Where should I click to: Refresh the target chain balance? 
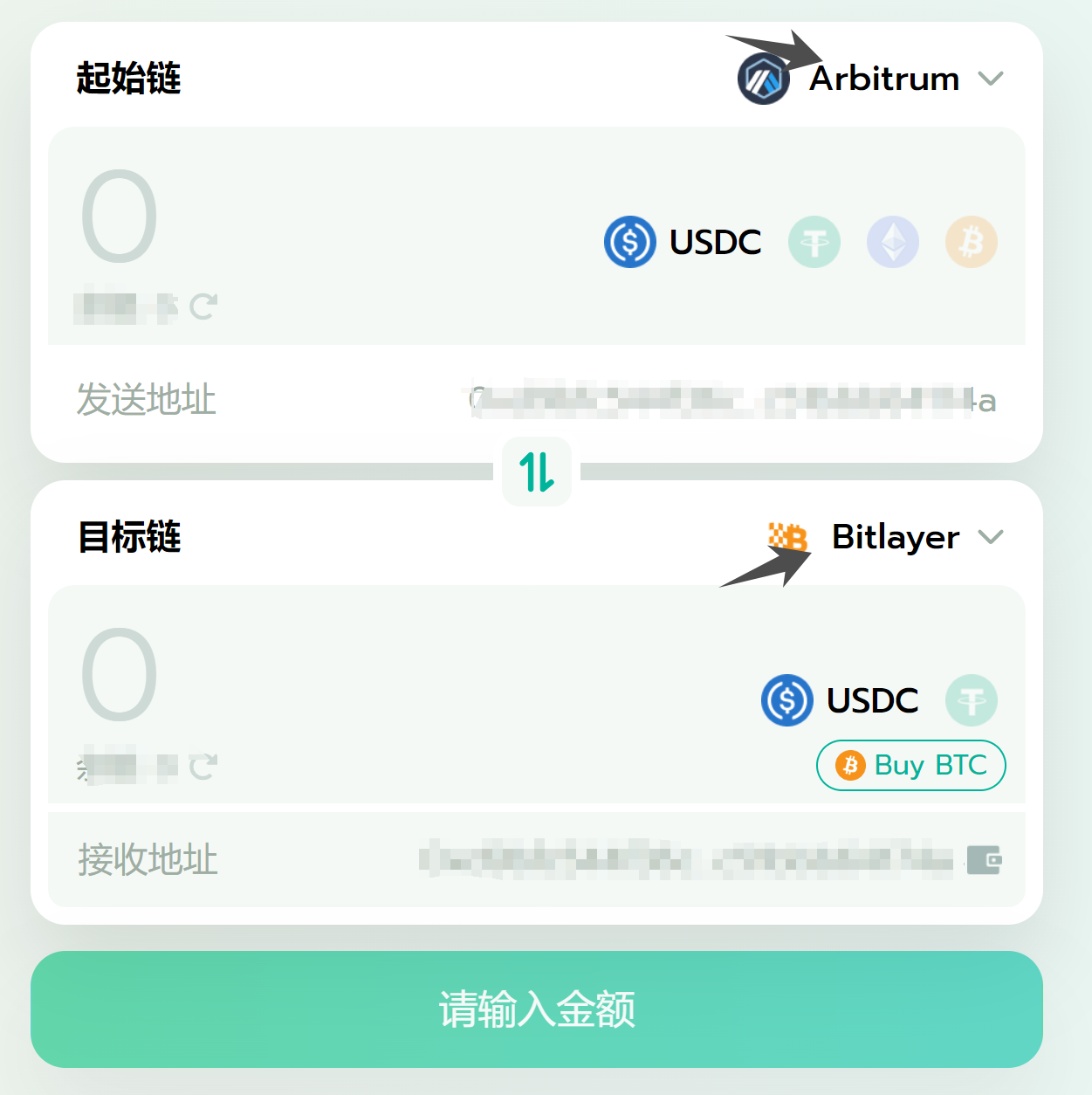[x=203, y=767]
